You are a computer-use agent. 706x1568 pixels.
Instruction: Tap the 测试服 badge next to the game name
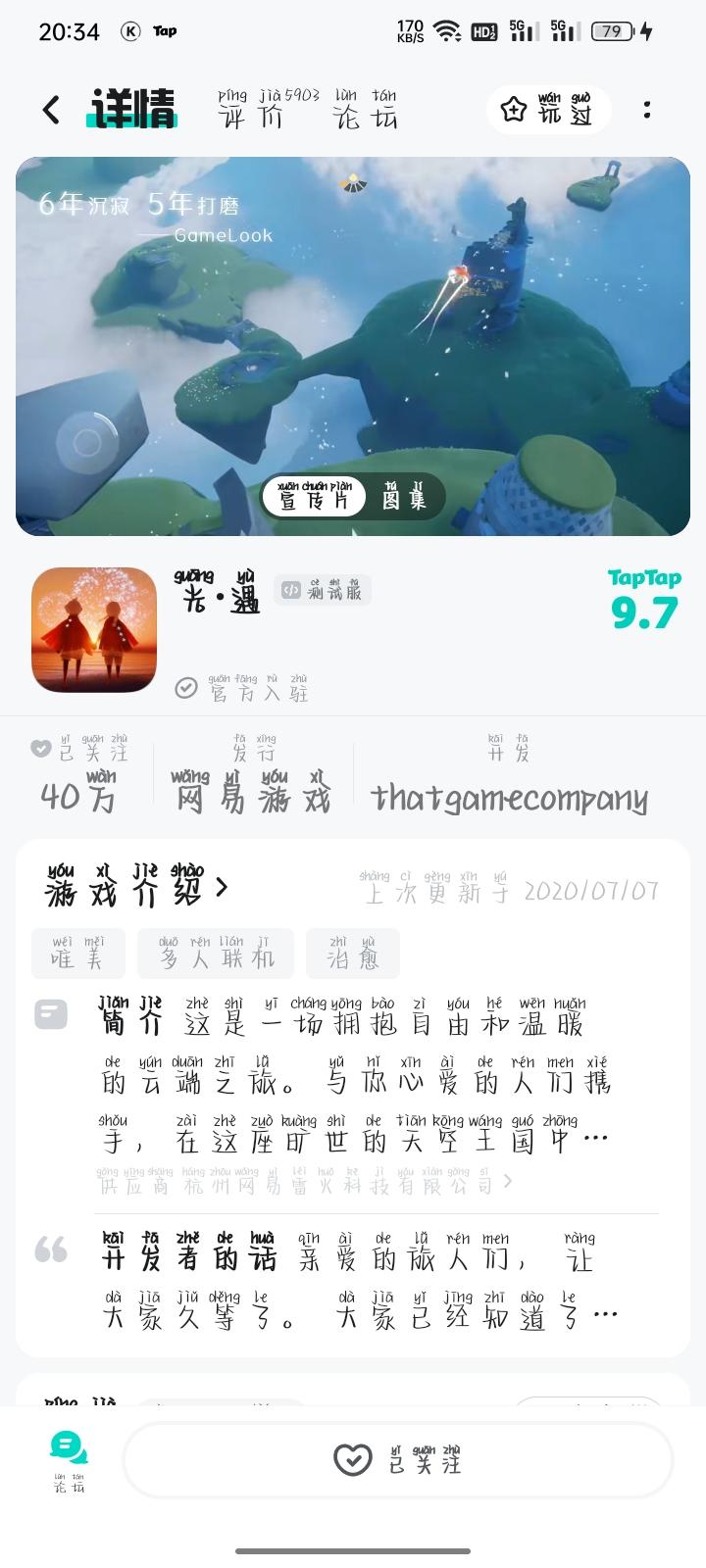(322, 590)
